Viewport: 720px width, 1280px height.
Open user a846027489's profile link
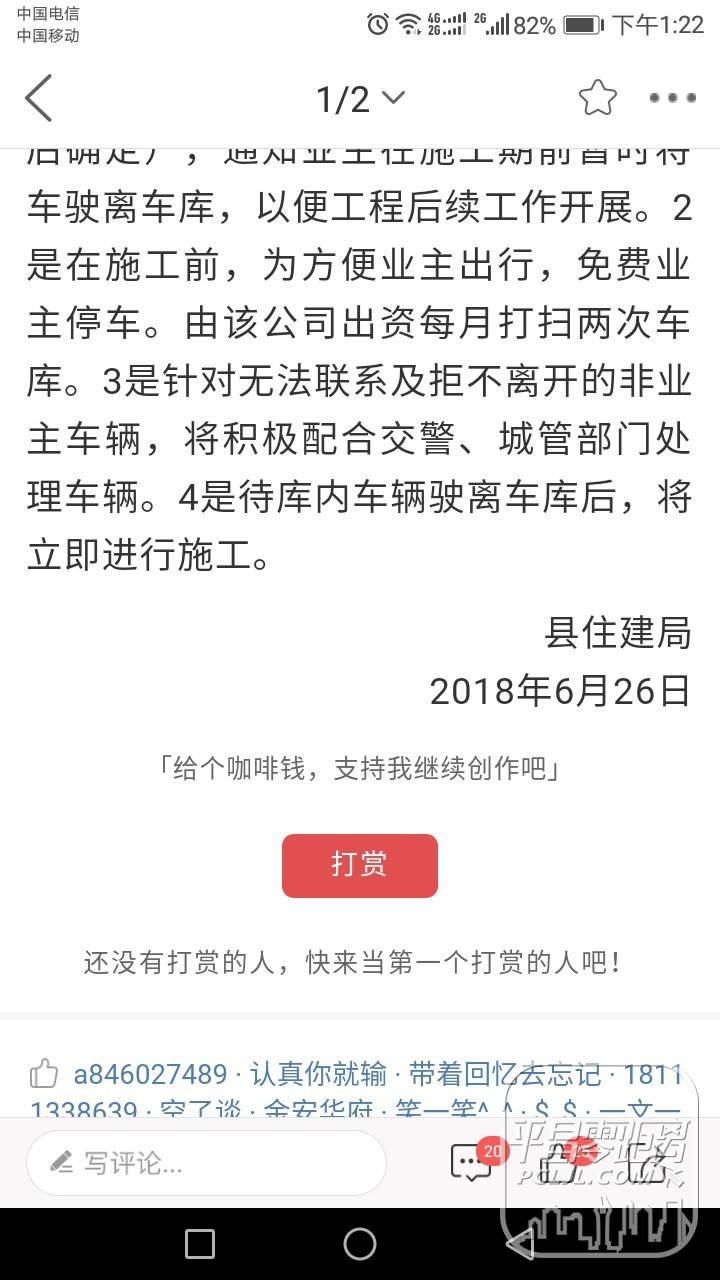click(150, 1075)
